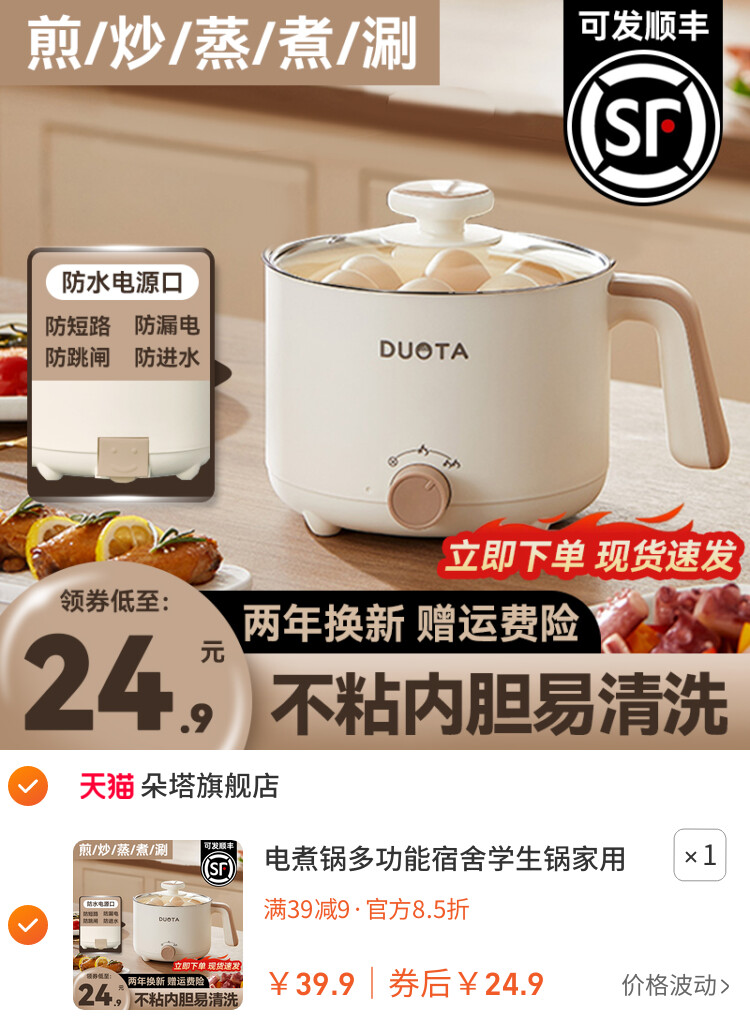
Task: View 价格波动 price fluctuation details
Action: pos(675,985)
